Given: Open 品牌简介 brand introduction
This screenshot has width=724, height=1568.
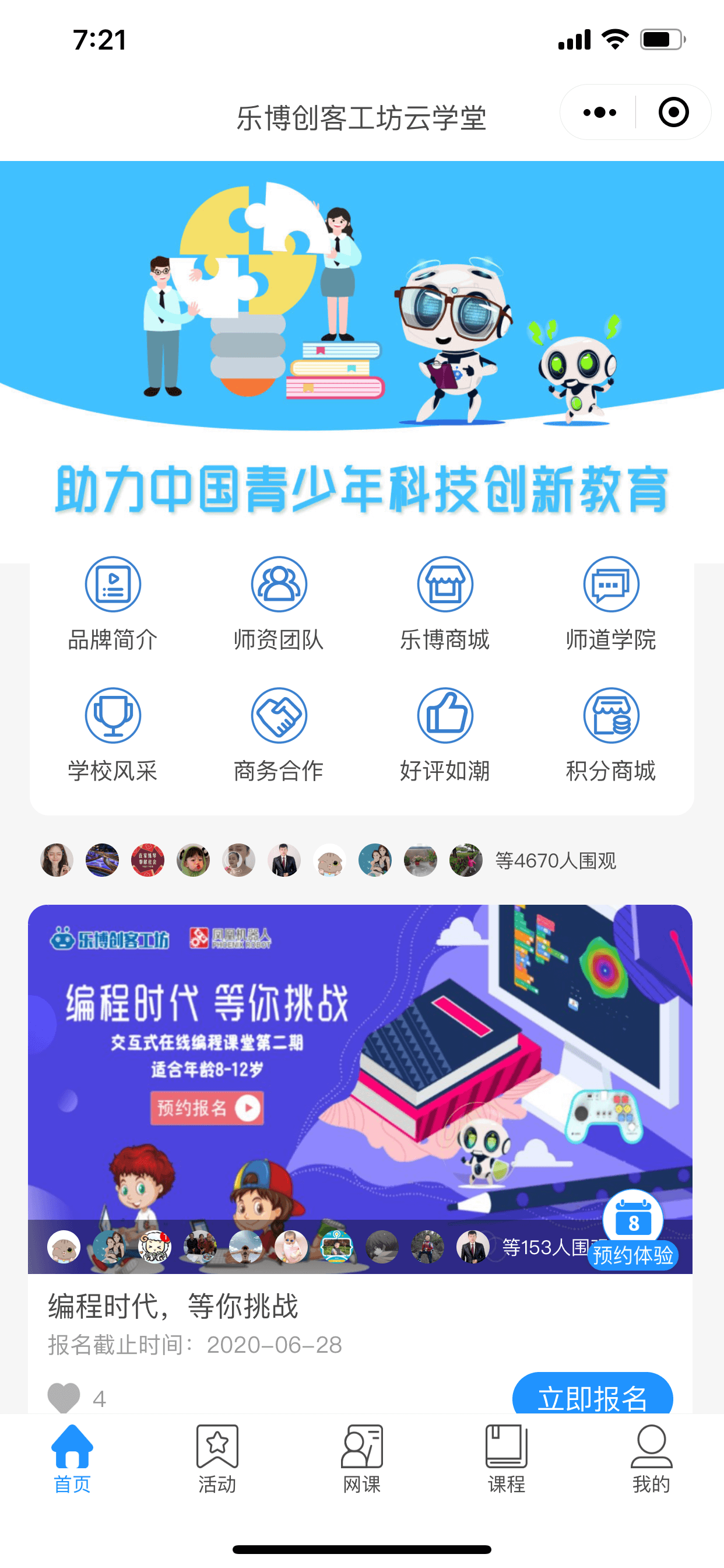Looking at the screenshot, I should click(x=113, y=604).
